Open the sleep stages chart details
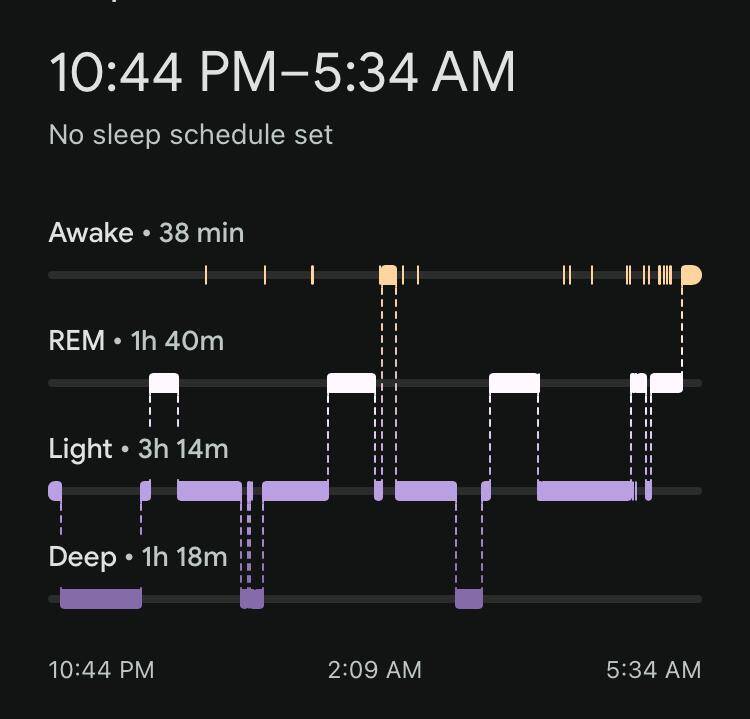The width and height of the screenshot is (750, 719). pos(375,436)
